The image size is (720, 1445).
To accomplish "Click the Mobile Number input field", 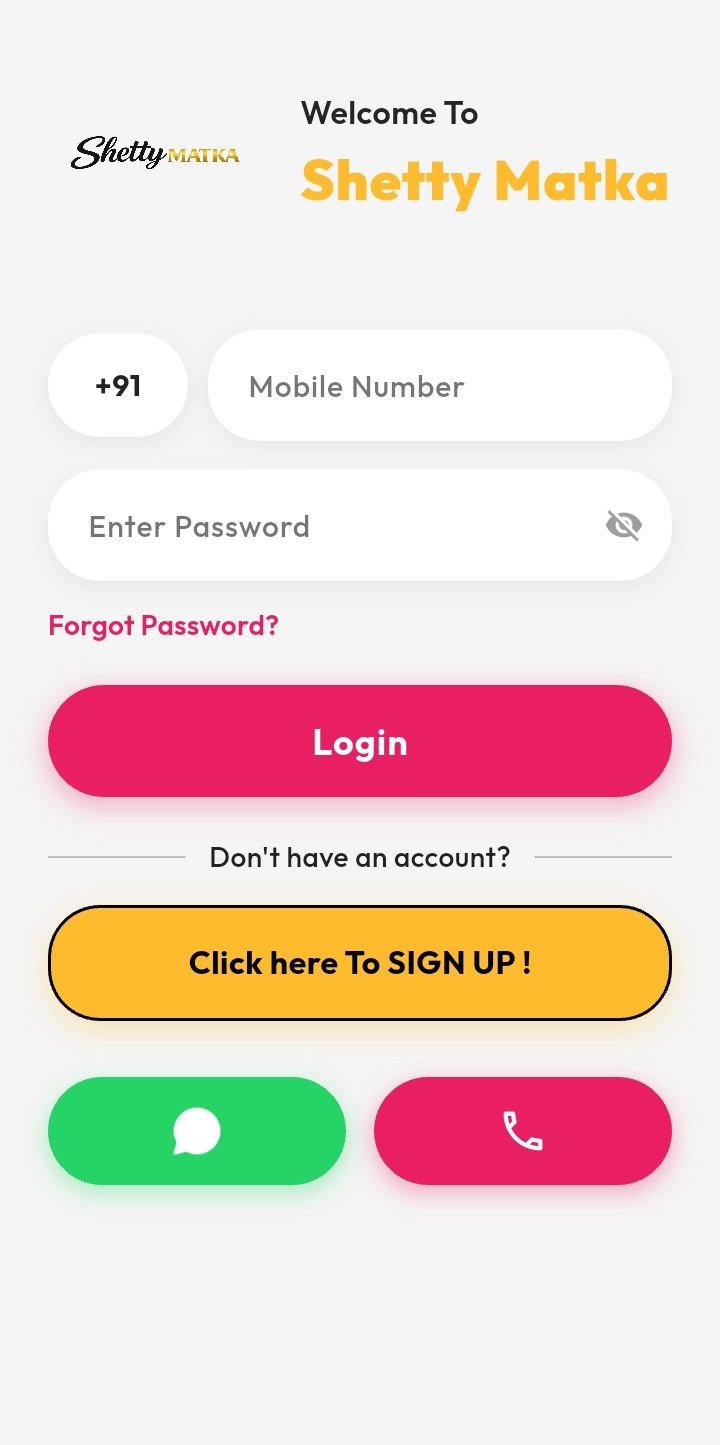I will click(x=440, y=385).
